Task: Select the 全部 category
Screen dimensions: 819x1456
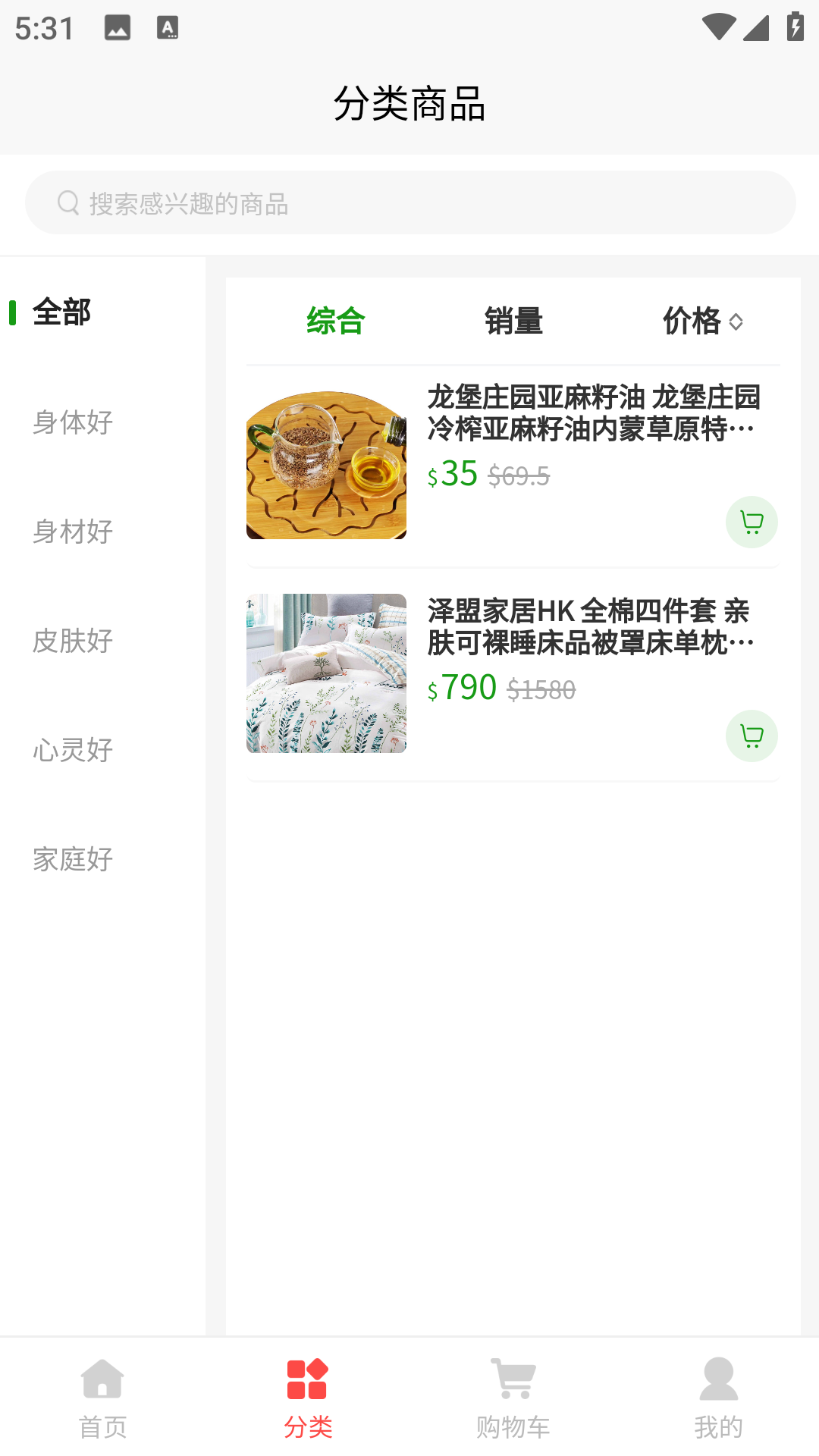Action: pyautogui.click(x=62, y=312)
